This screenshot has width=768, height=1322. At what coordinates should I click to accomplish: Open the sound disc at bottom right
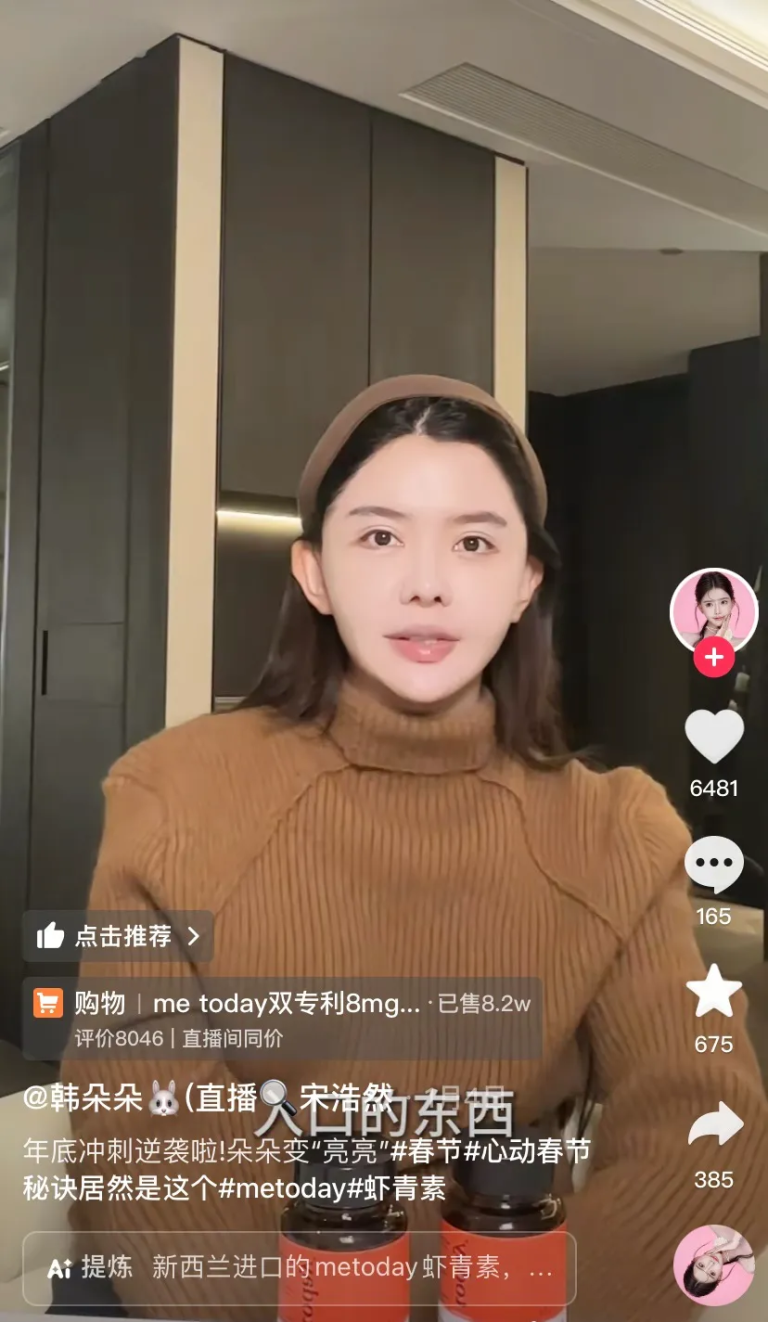point(713,1266)
